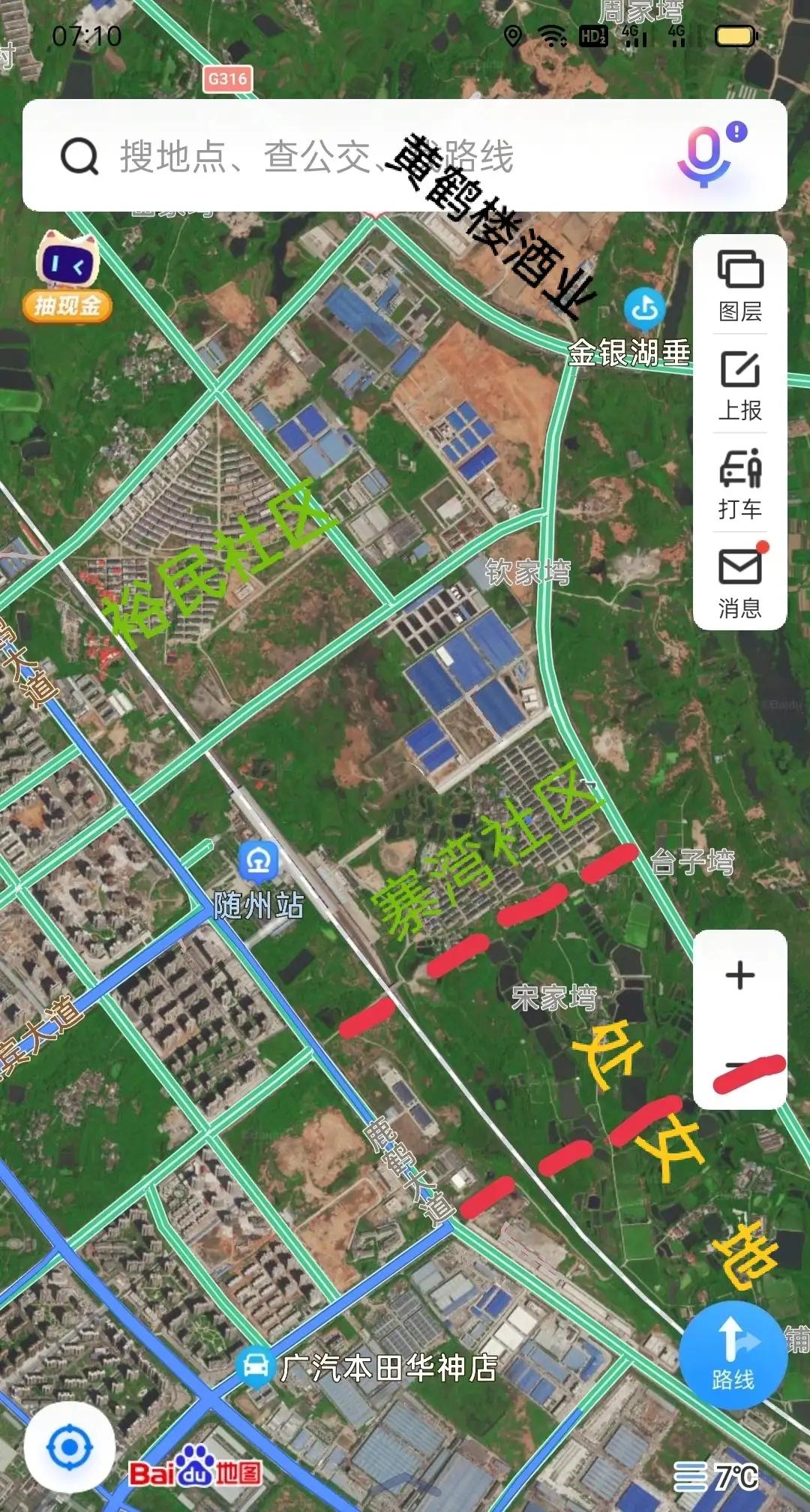Viewport: 810px width, 1512px height.
Task: Open the 图层 map layers panel
Action: 741,287
